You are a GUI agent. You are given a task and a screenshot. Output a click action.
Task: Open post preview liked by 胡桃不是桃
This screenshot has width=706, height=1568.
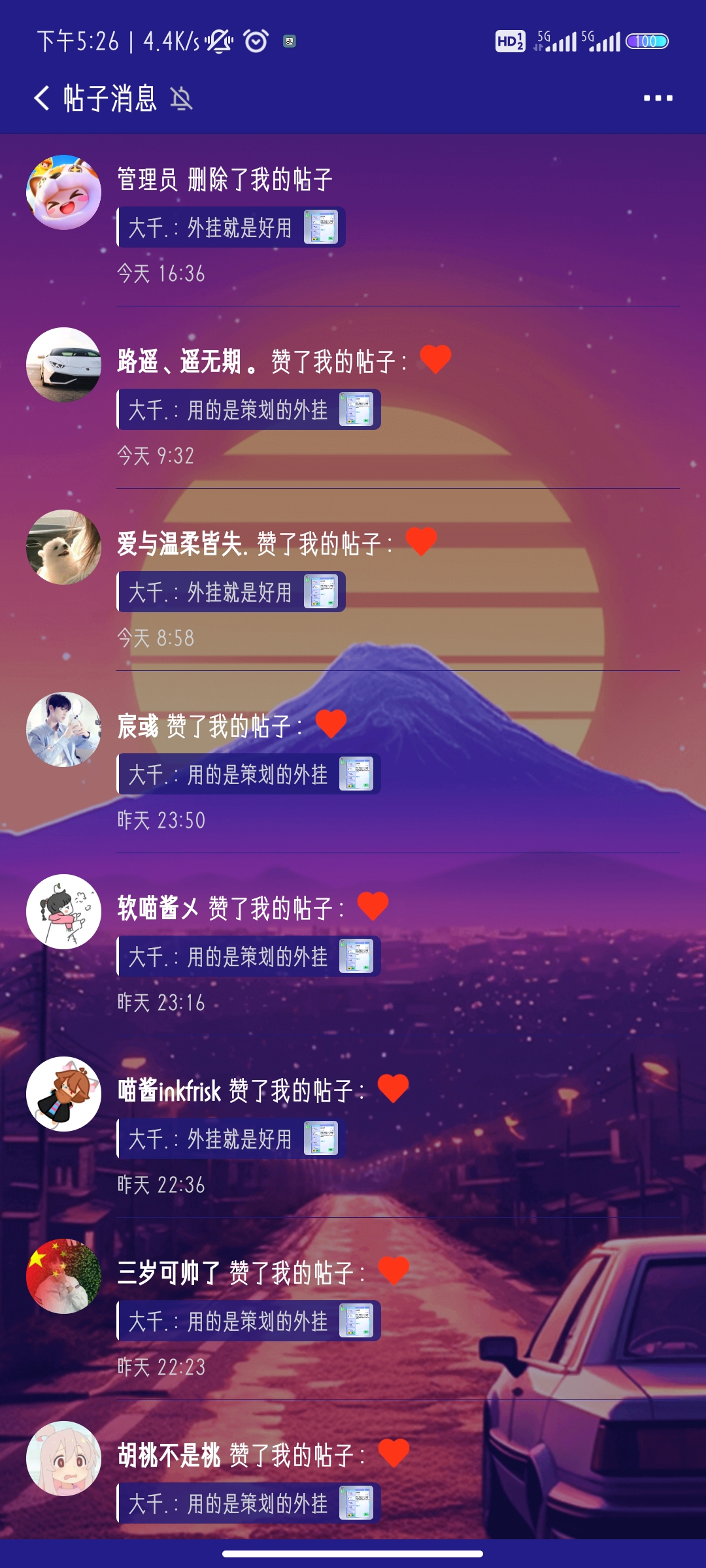coord(248,1503)
